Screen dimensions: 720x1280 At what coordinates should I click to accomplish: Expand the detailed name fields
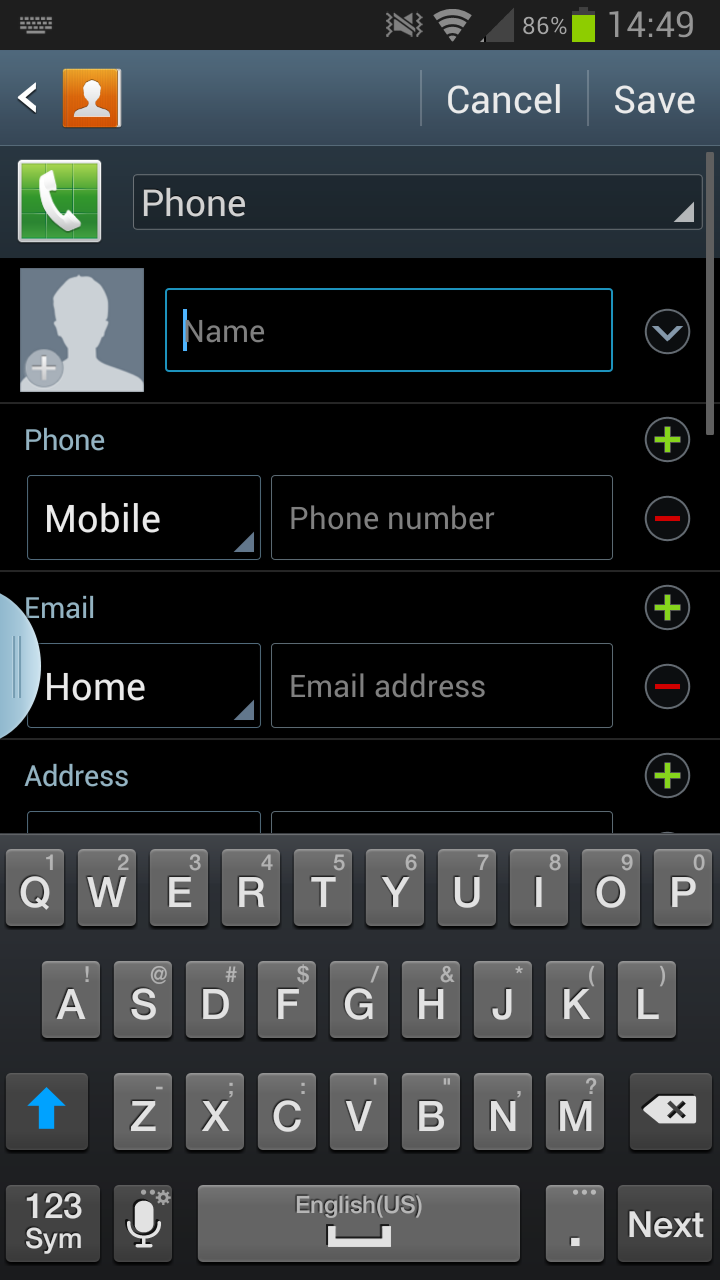pyautogui.click(x=667, y=332)
